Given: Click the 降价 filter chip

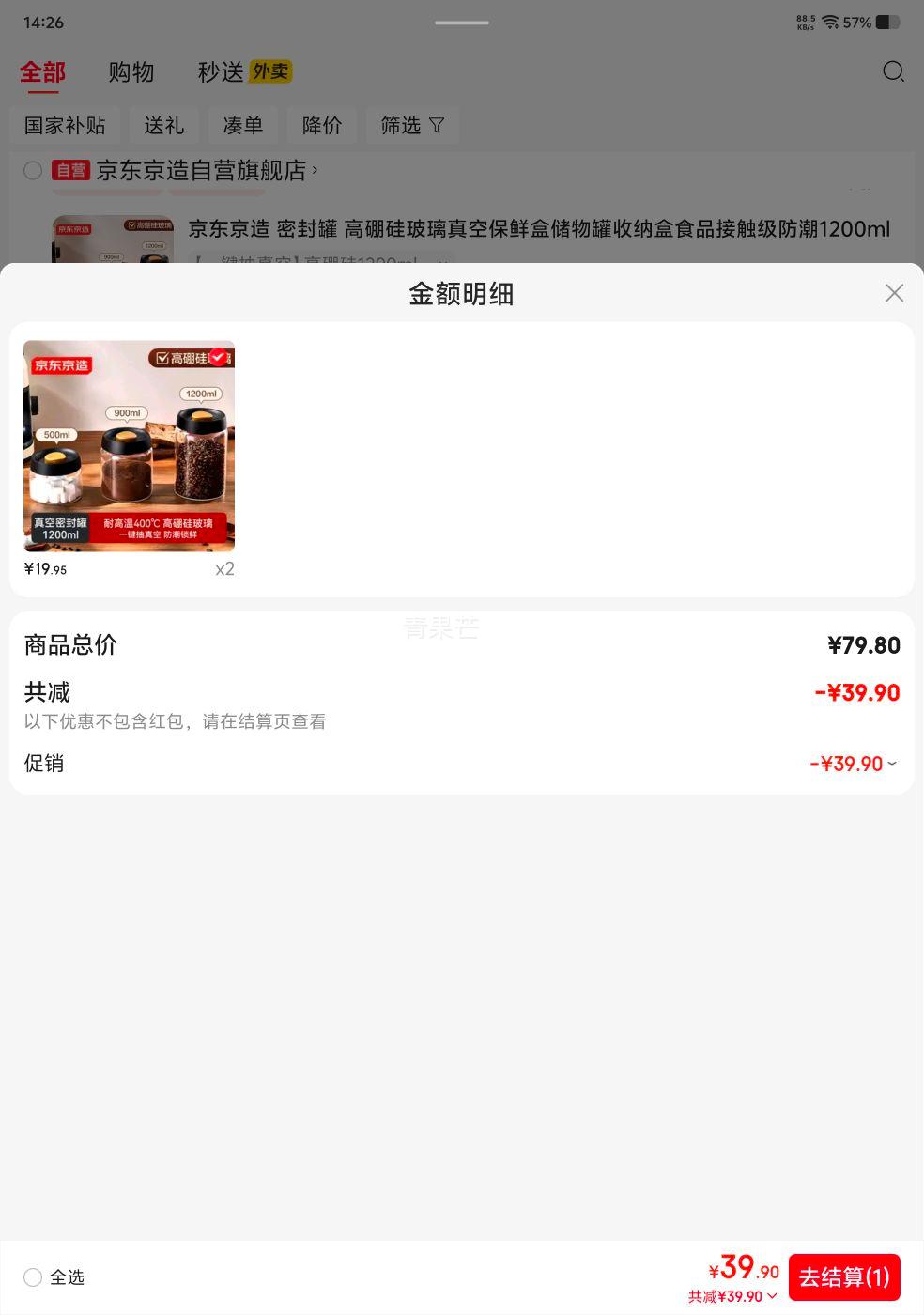Looking at the screenshot, I should point(322,125).
